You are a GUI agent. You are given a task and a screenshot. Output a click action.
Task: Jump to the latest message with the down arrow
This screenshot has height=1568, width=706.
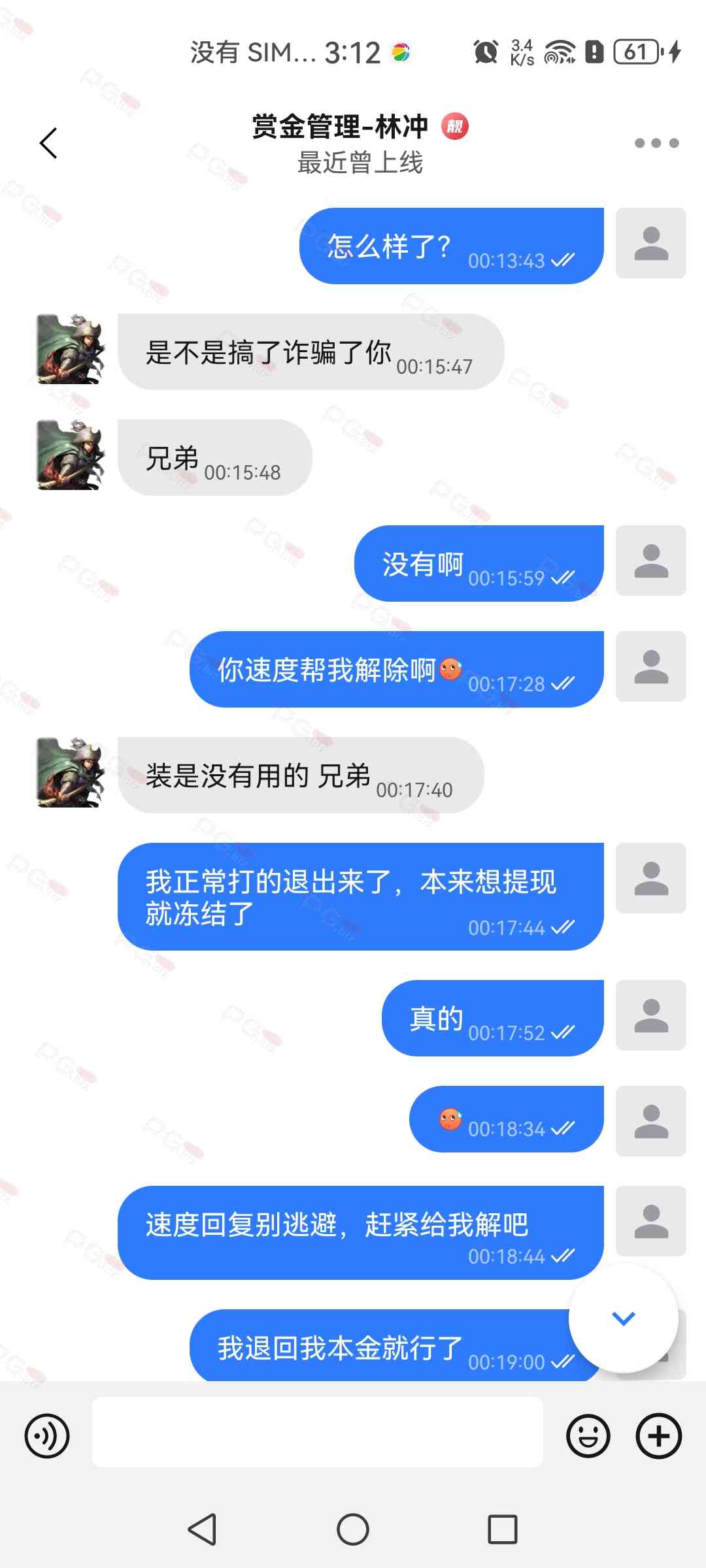(623, 1318)
